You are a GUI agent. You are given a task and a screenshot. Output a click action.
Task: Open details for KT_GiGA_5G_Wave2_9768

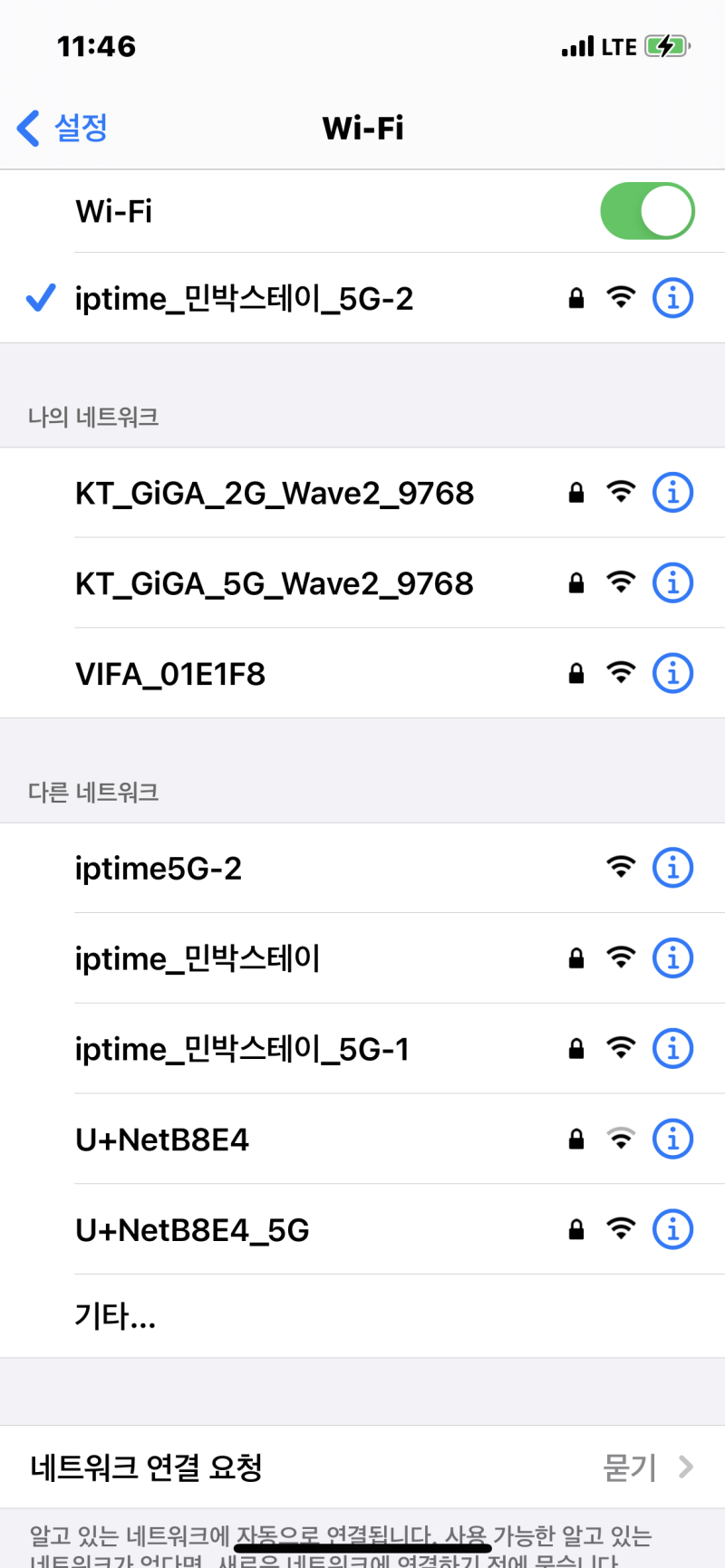[x=672, y=582]
